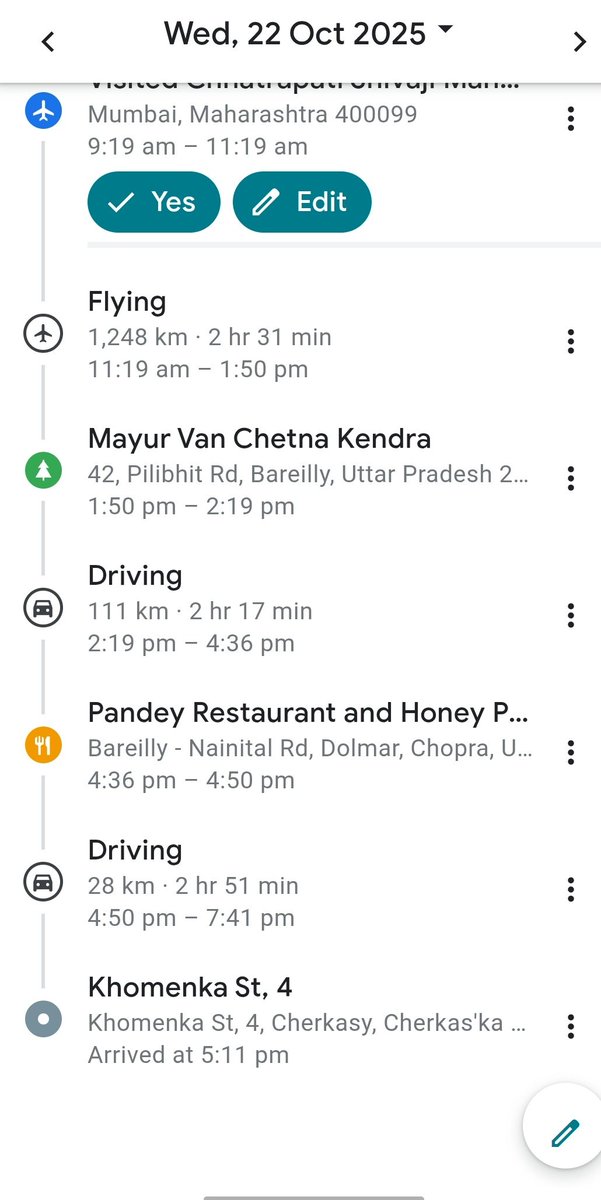Show more options for the Flying segment
601x1200 pixels.
coord(570,341)
